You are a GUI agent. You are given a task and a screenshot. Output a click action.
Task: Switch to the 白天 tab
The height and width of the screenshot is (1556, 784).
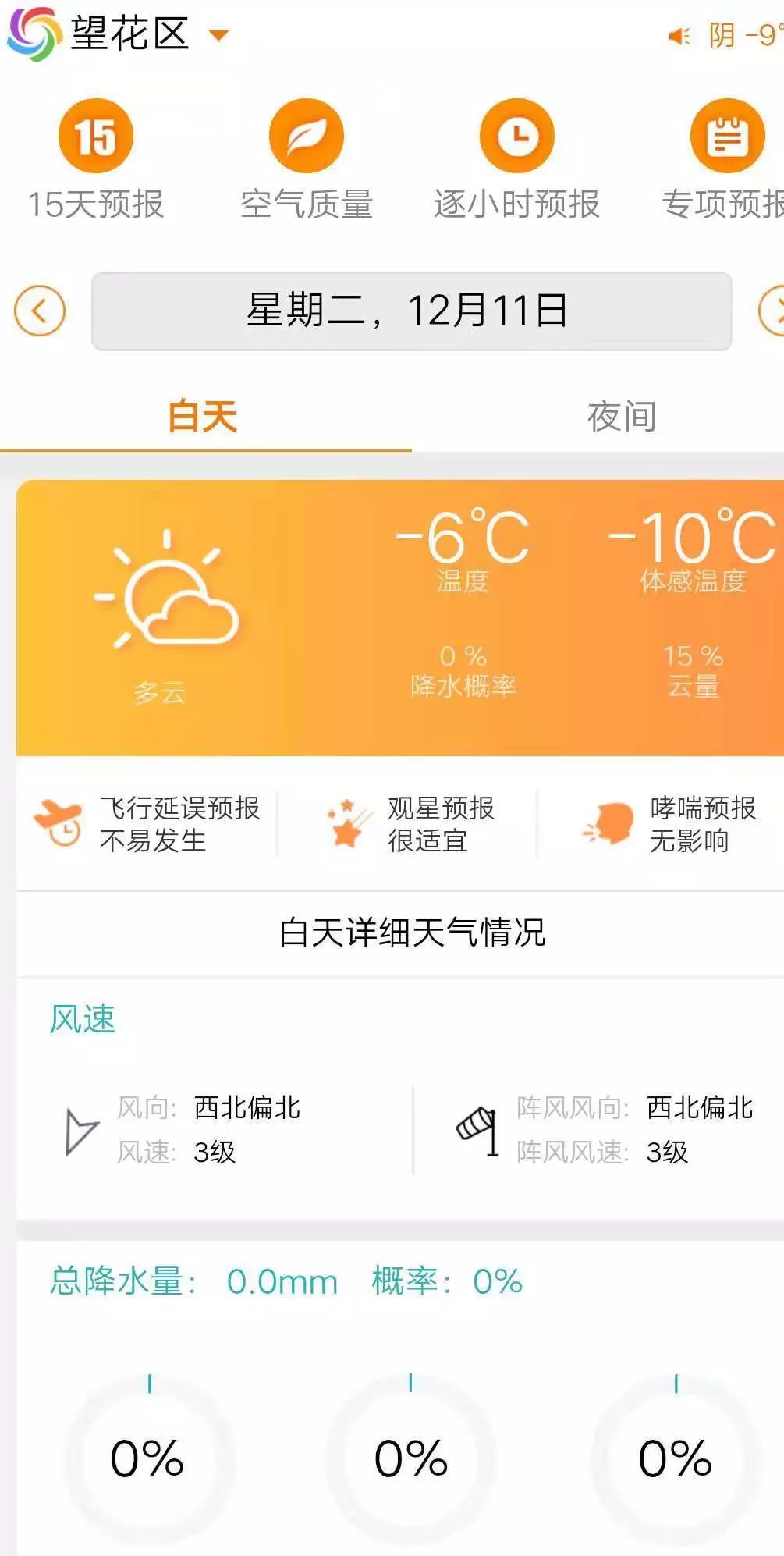click(x=203, y=416)
